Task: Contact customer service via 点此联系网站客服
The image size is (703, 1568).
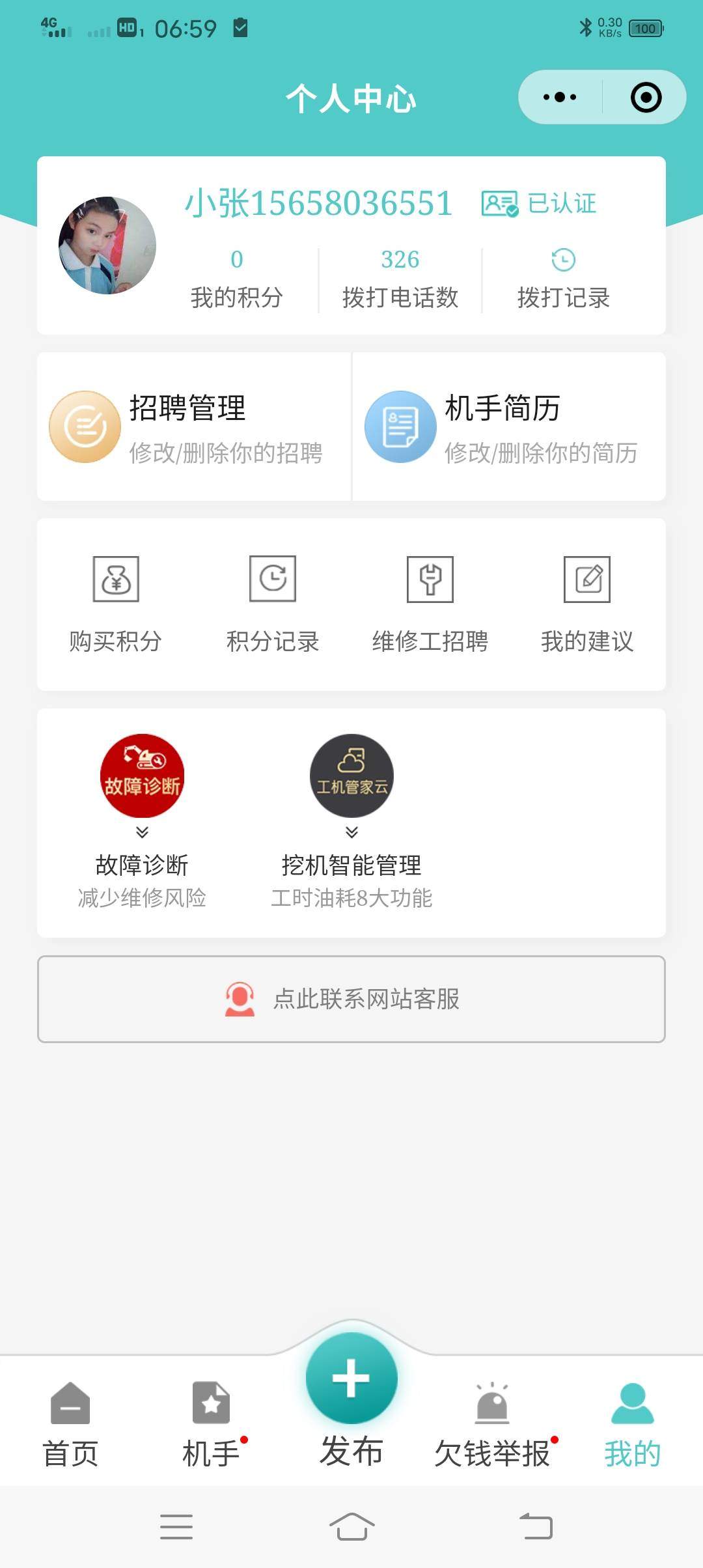Action: 351,999
